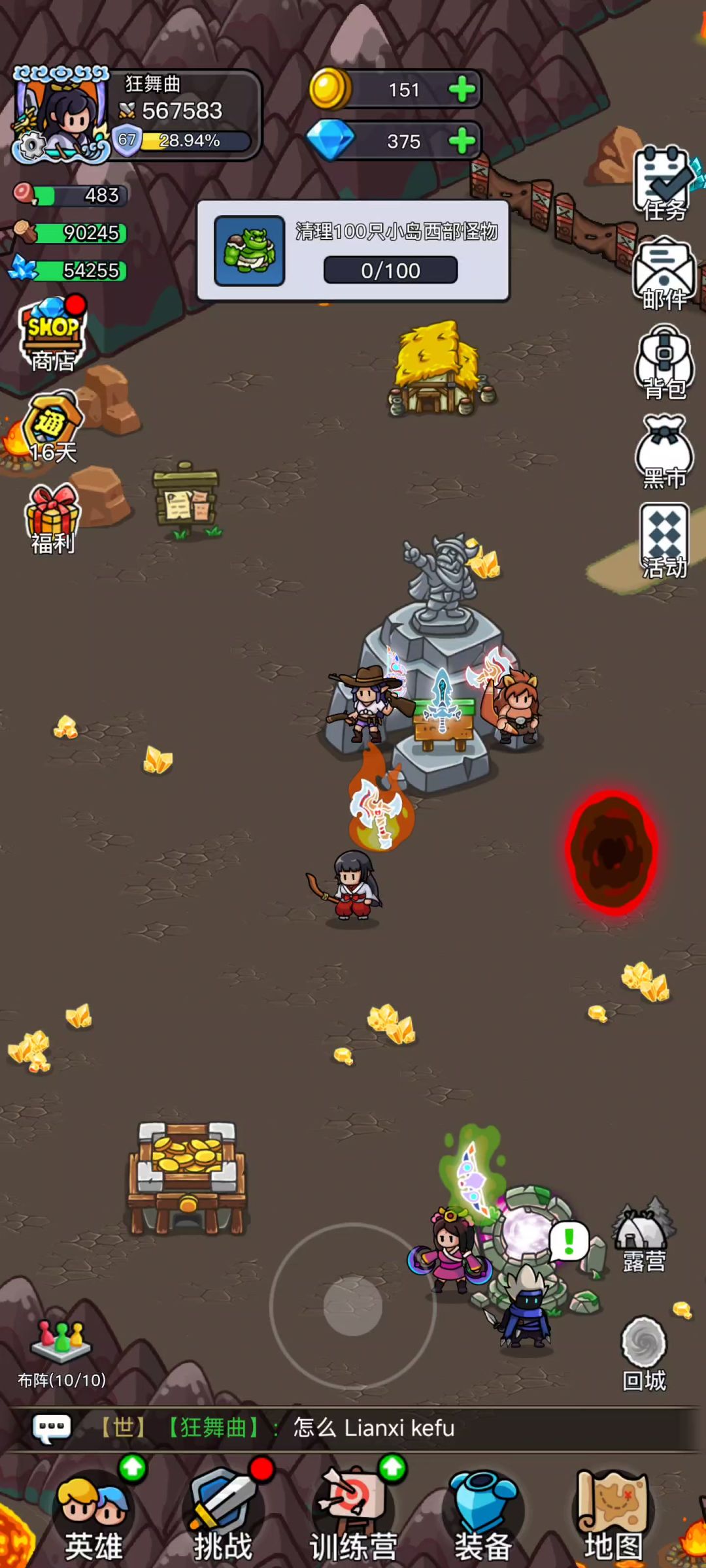706x1568 pixels.
Task: Open the 背包 backpack inventory
Action: (x=665, y=363)
